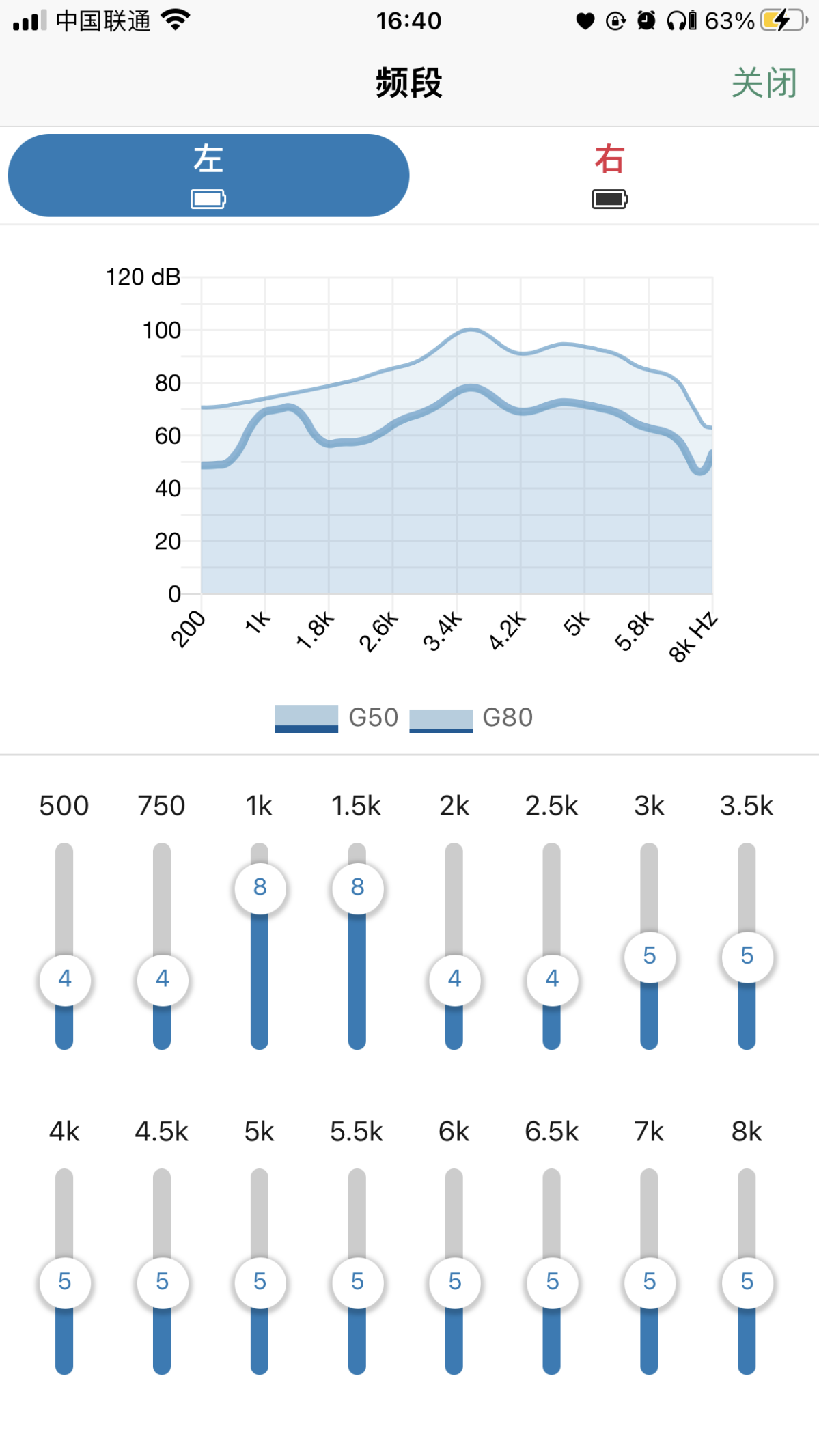Viewport: 819px width, 1456px height.
Task: Tap 关闭 to close the frequency band screen
Action: [x=764, y=83]
